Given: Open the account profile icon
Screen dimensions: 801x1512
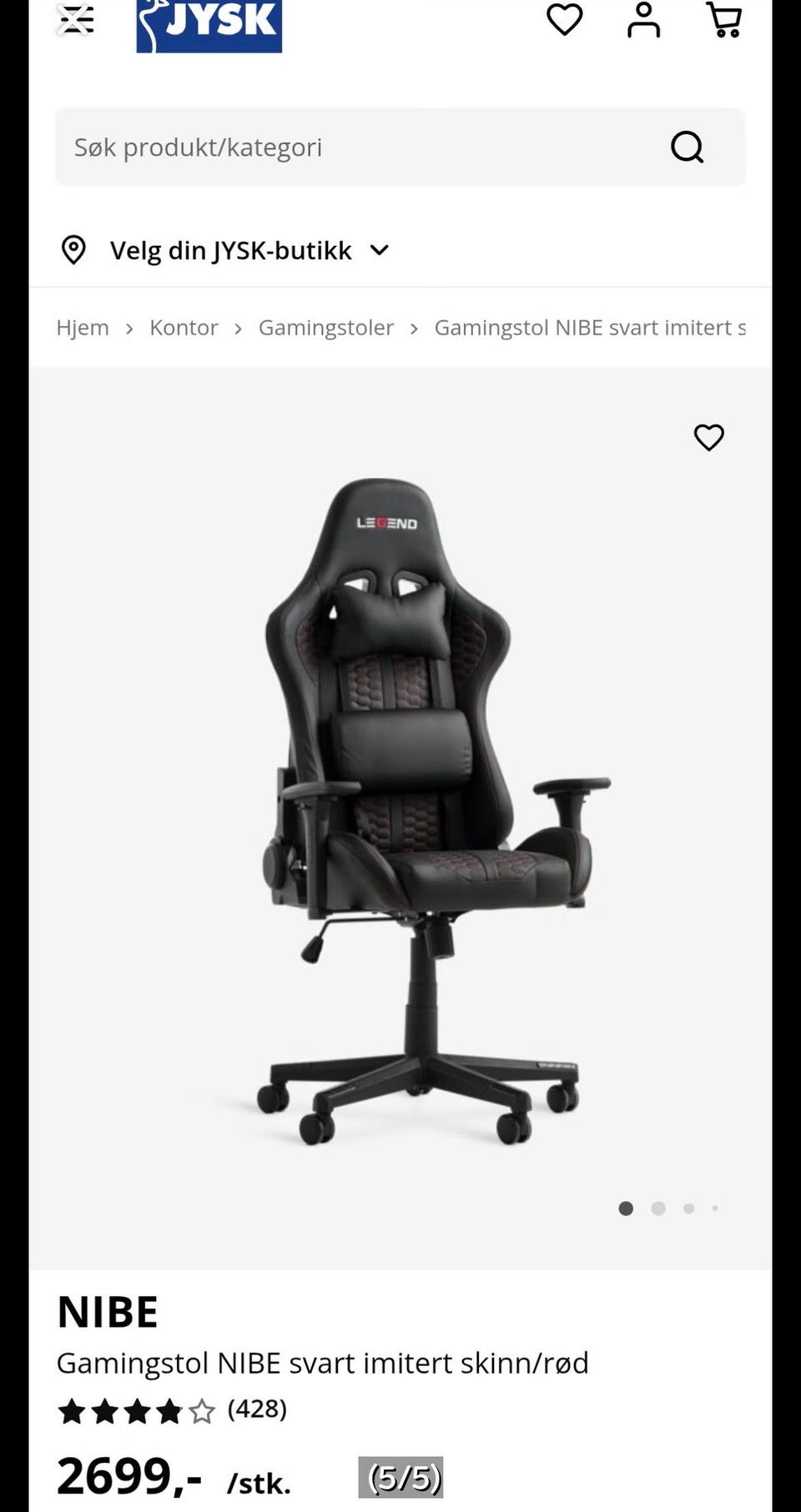Looking at the screenshot, I should [643, 19].
